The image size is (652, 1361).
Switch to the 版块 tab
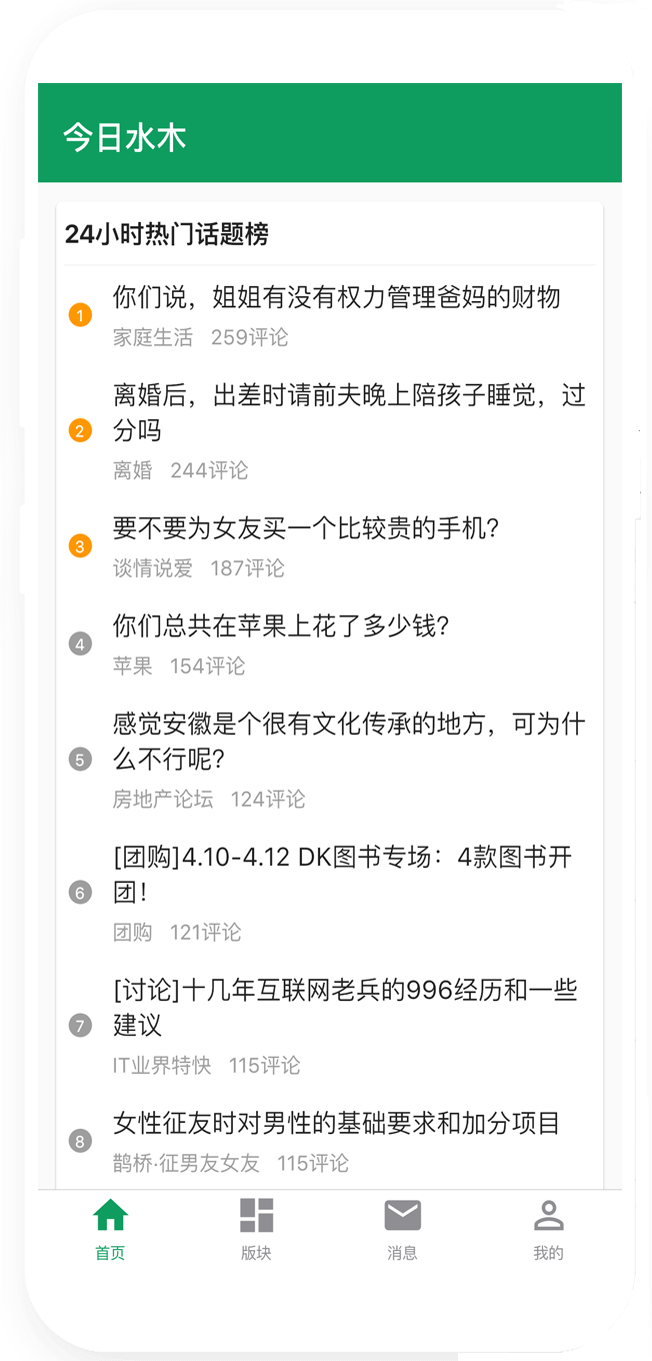point(256,1230)
